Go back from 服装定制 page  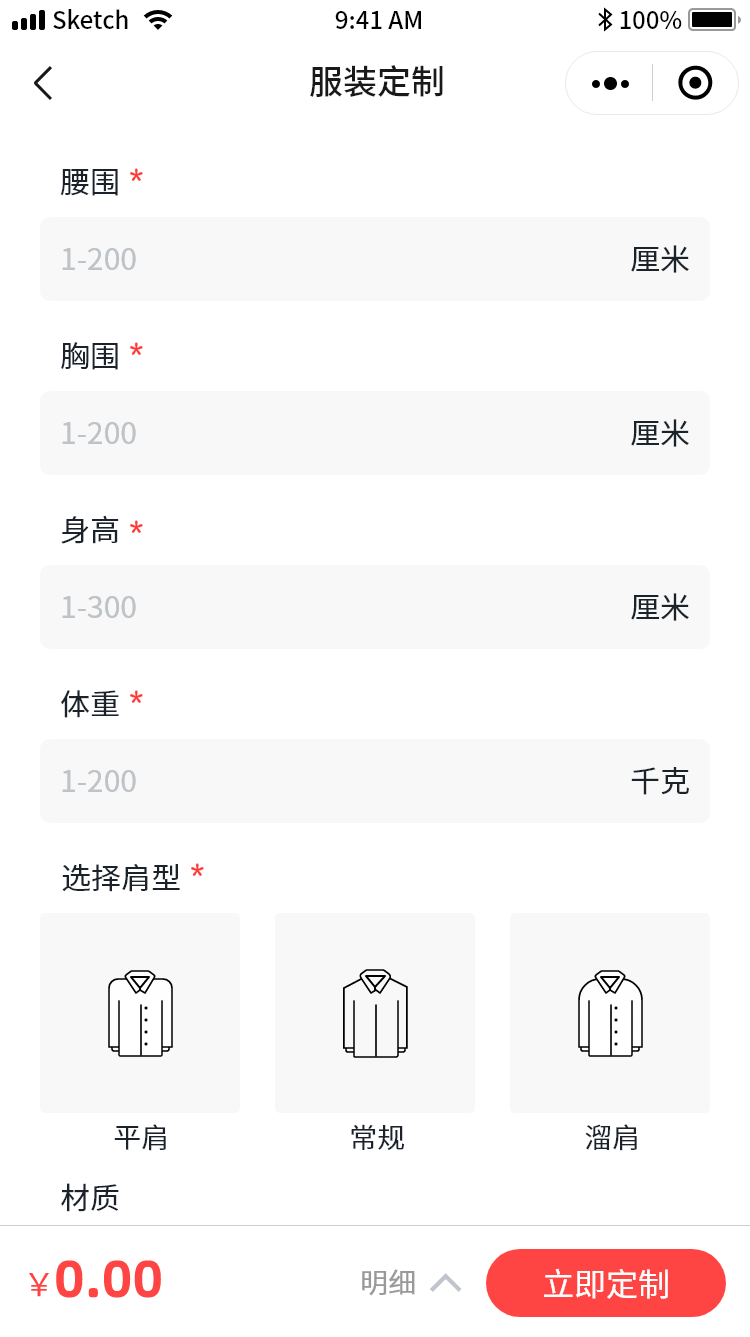[x=43, y=83]
